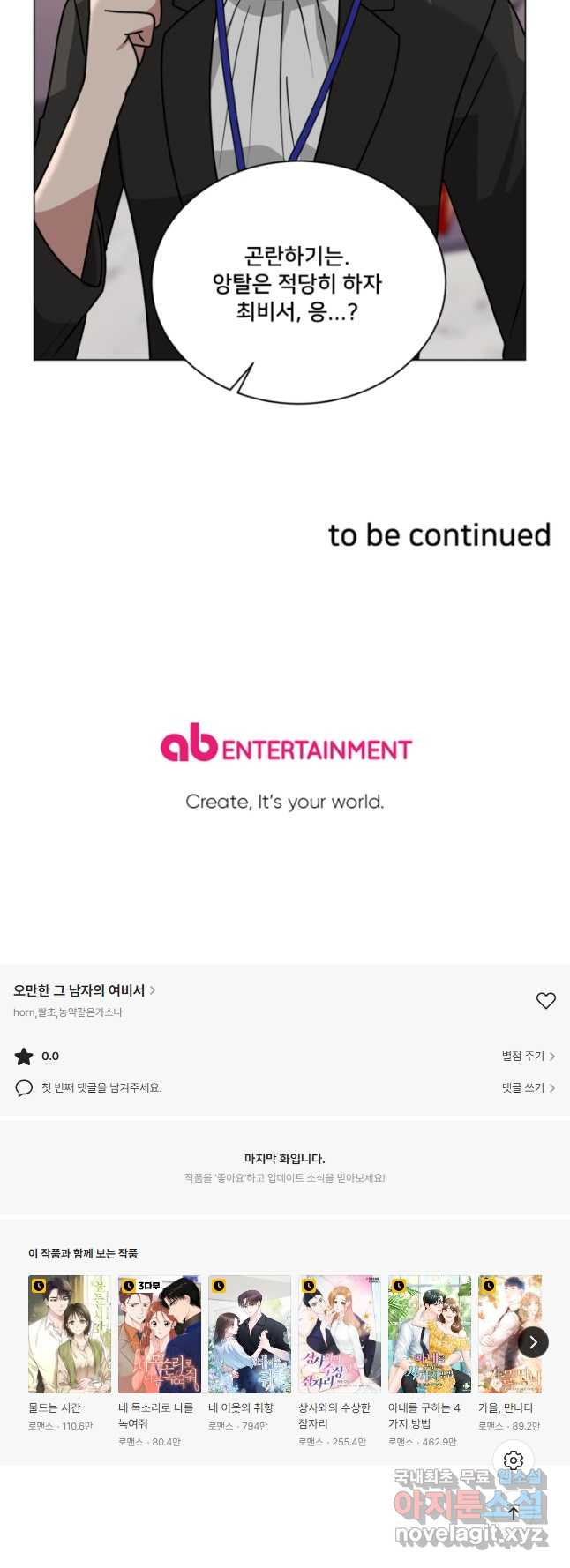Image resolution: width=570 pixels, height=1568 pixels.
Task: Open the recommended webtoon 네 목소리로 나를 녹여줘
Action: coord(160,1333)
